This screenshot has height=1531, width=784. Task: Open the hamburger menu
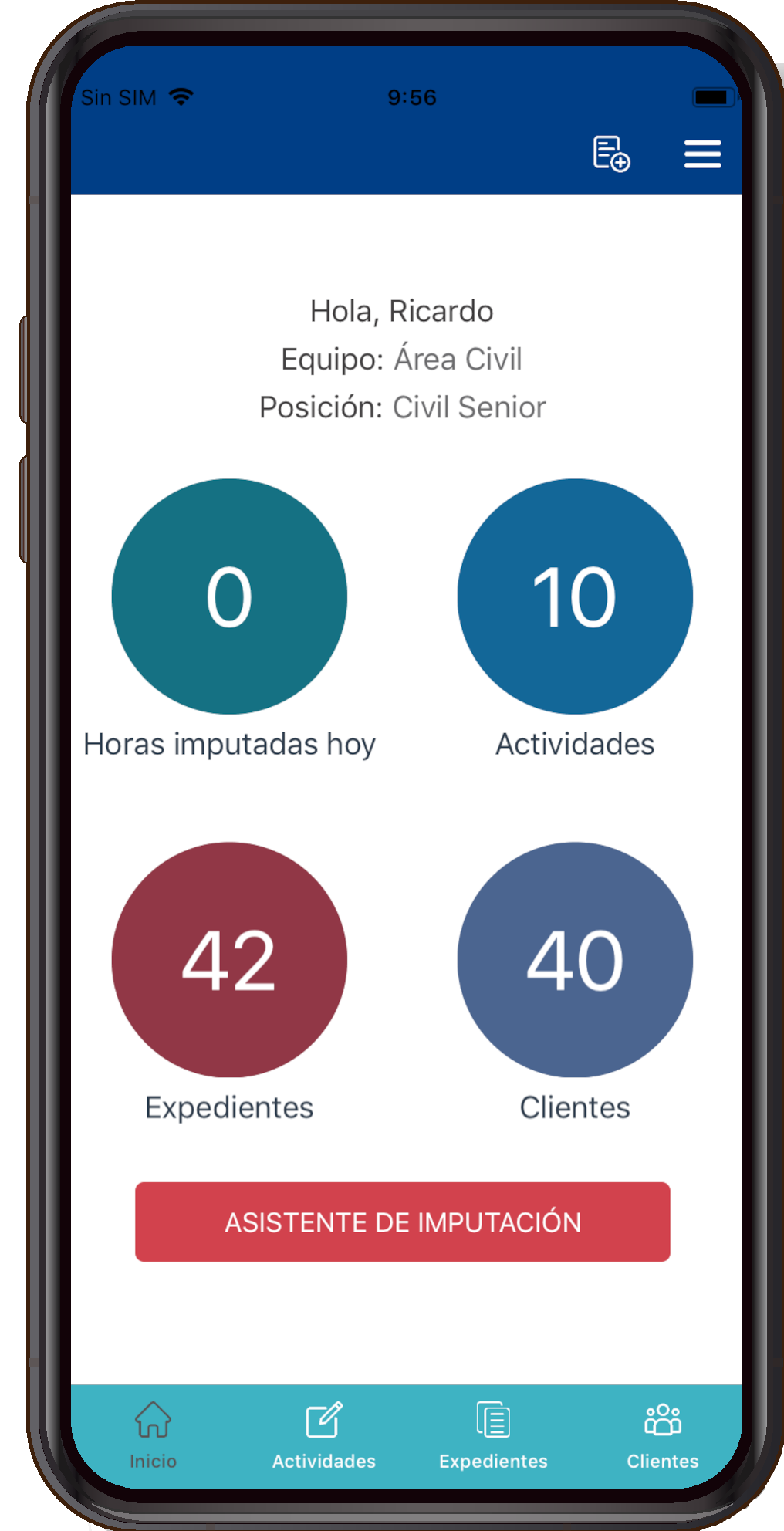click(702, 154)
